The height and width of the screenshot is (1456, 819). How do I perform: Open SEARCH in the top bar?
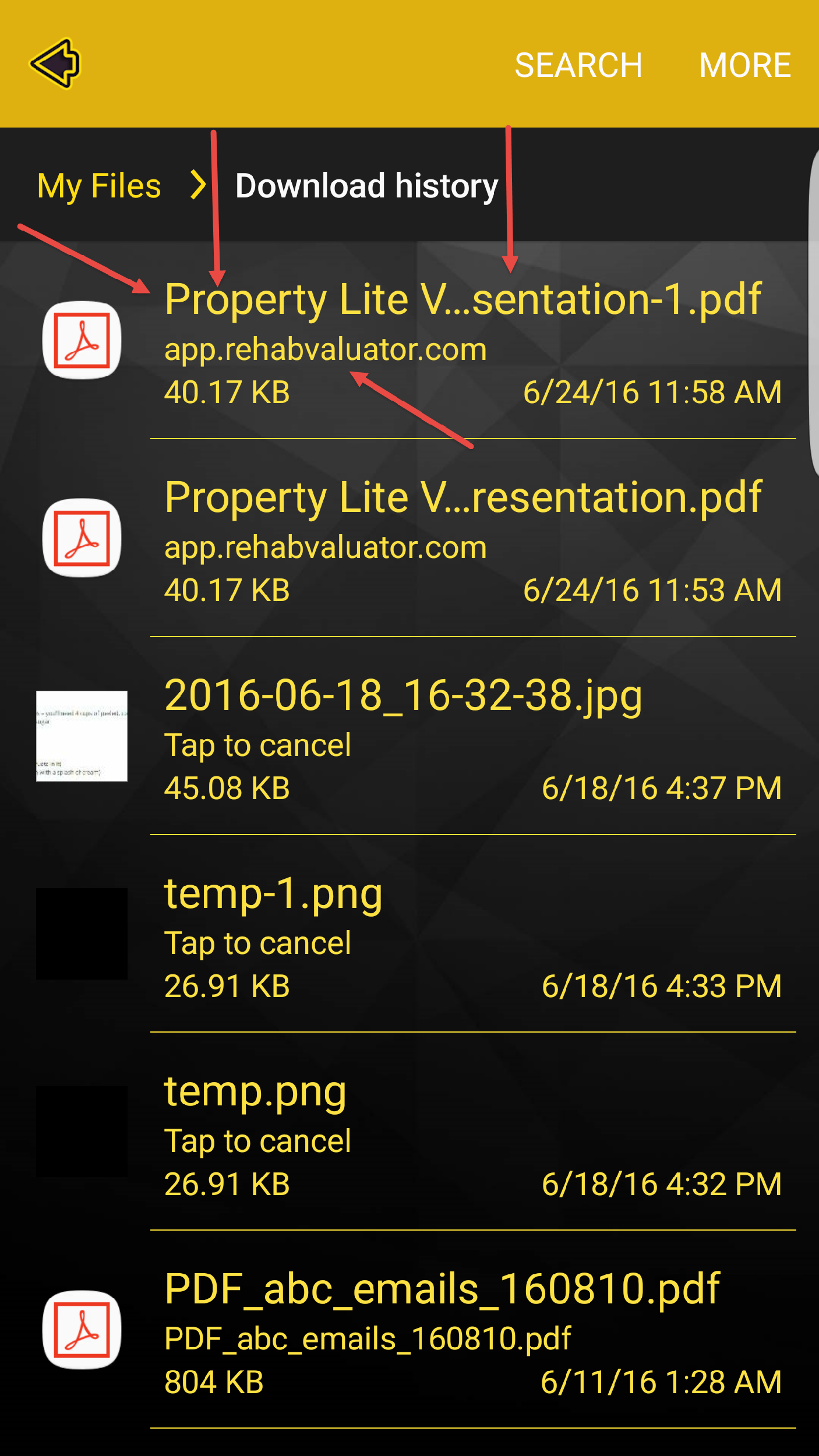pos(578,65)
